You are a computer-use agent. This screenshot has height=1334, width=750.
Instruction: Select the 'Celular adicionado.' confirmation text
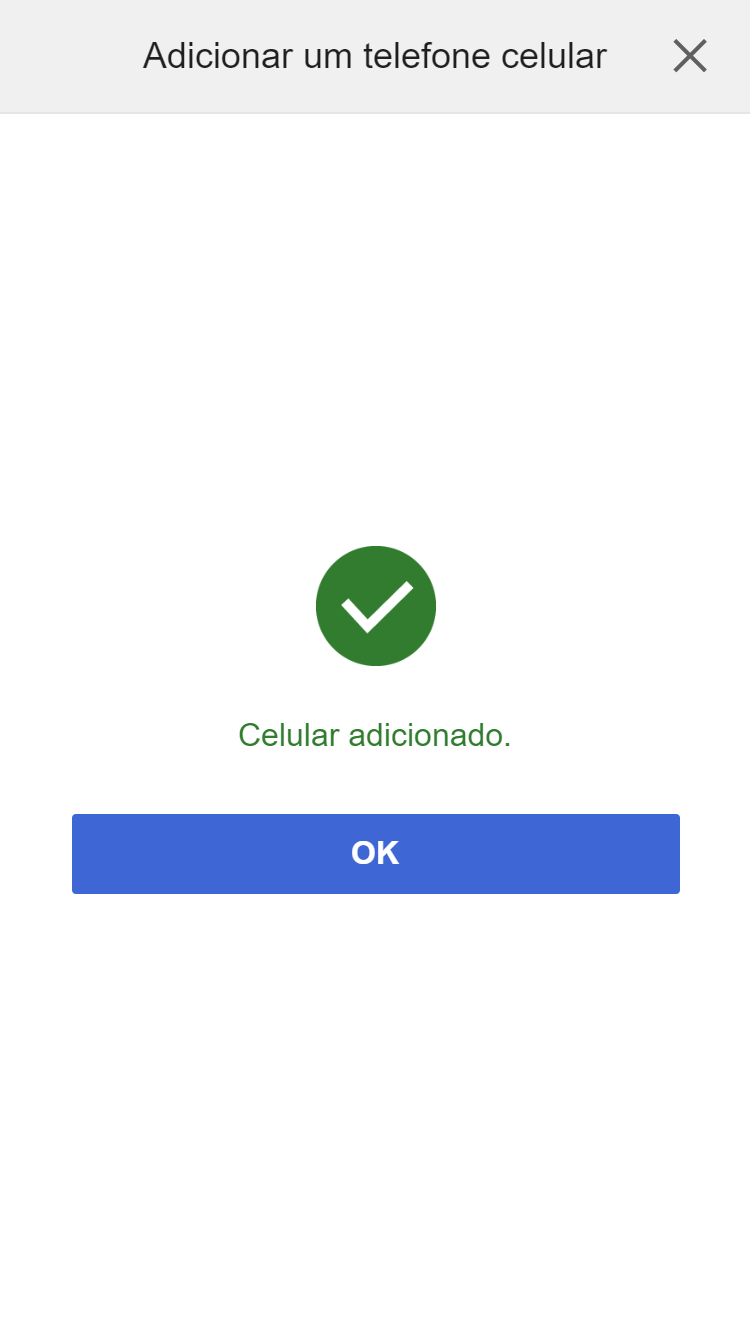[x=376, y=735]
